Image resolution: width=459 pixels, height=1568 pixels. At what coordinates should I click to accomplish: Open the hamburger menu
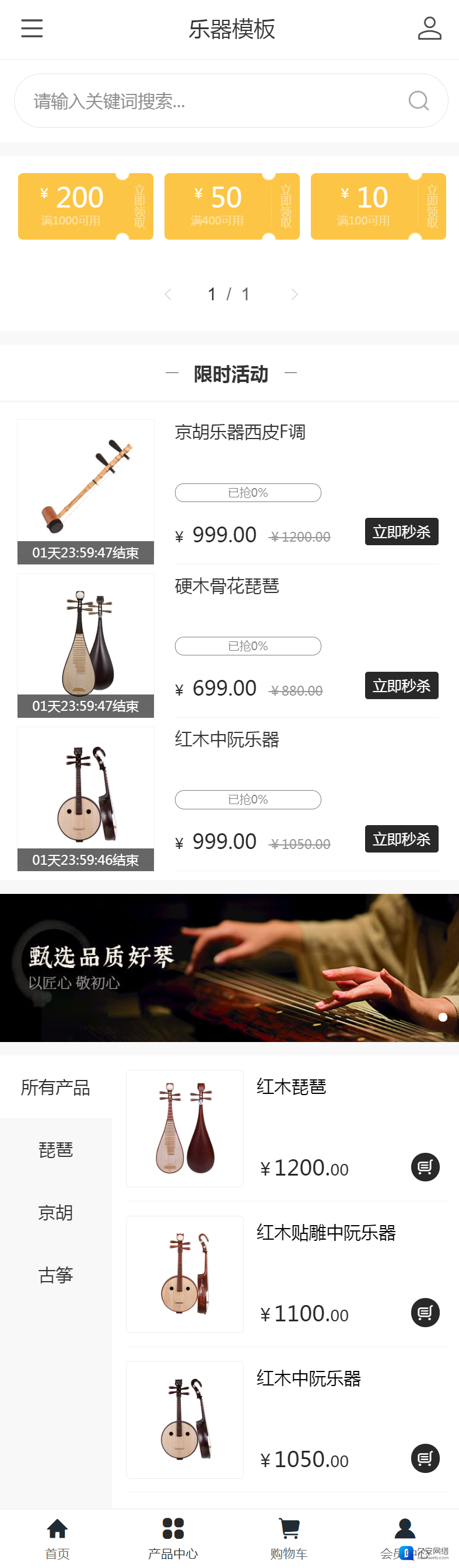click(31, 29)
